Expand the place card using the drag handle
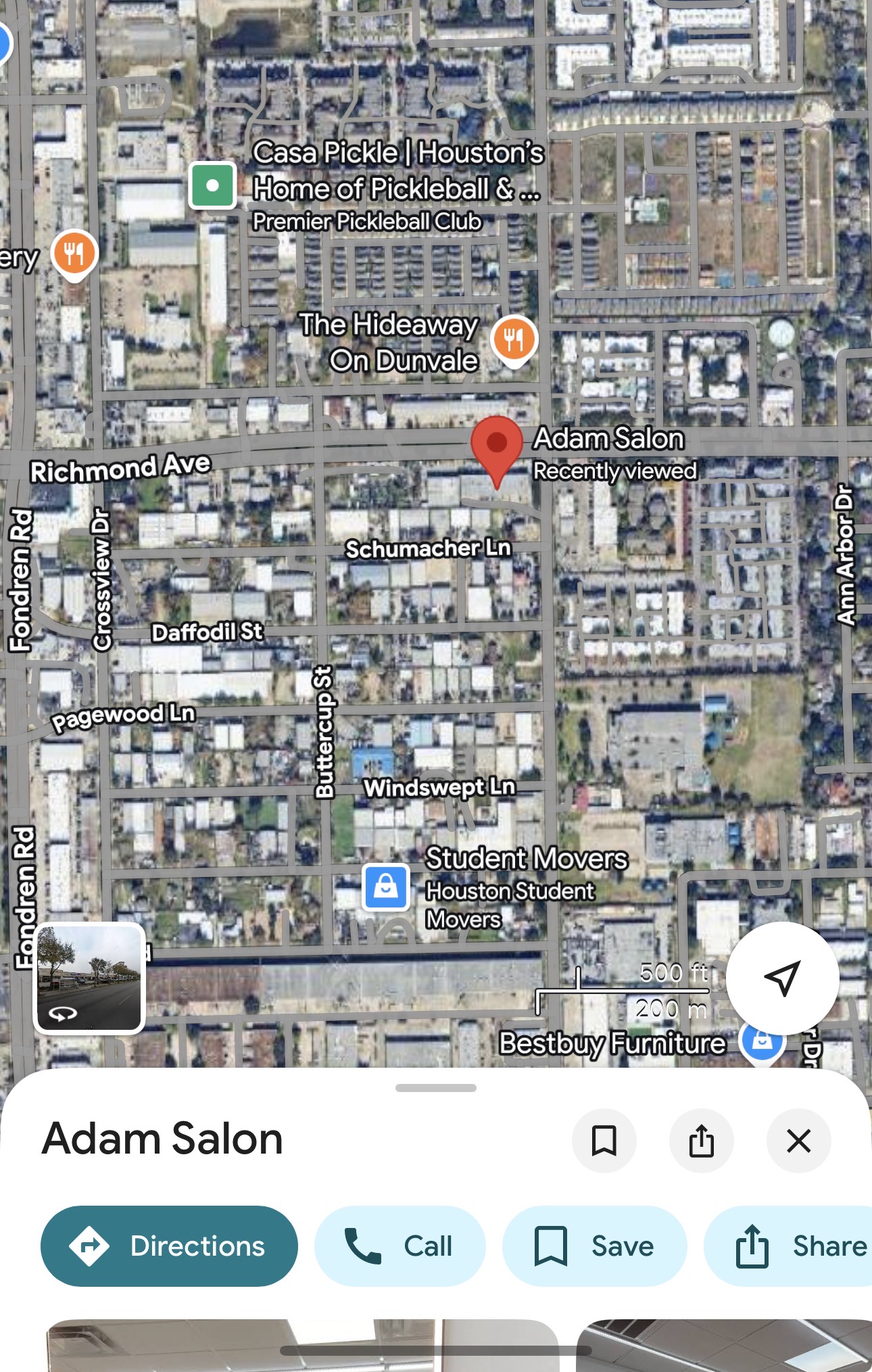 coord(436,1088)
